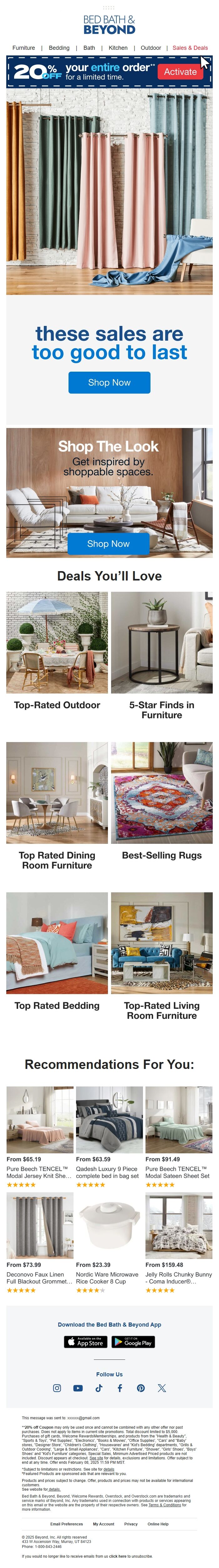Activate the 20% off coupon
The height and width of the screenshot is (1568, 219).
coord(180,72)
